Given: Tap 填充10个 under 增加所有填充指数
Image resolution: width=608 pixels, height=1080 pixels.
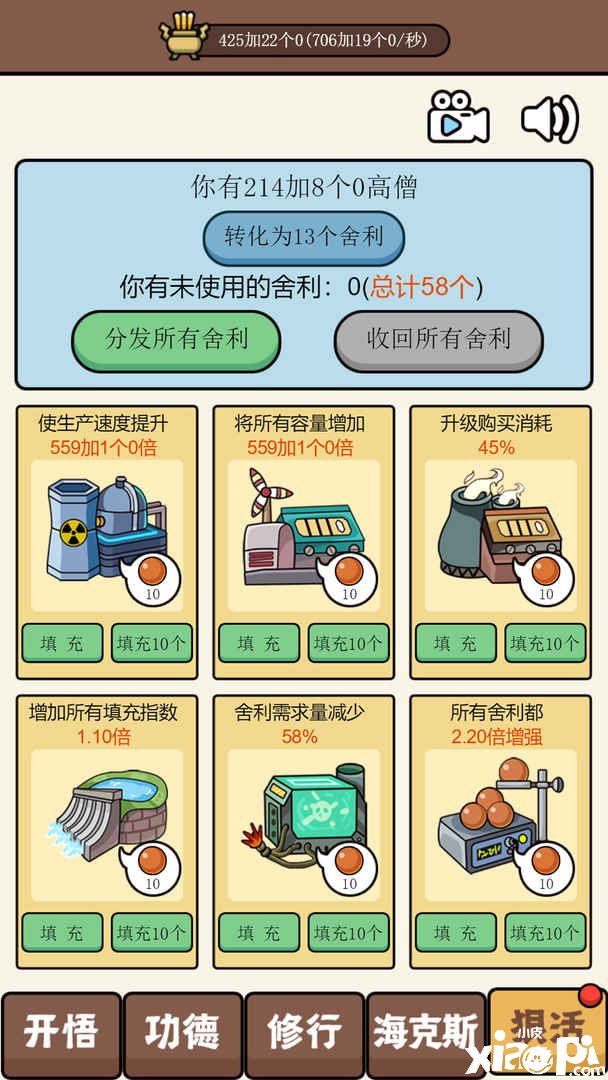Looking at the screenshot, I should pyautogui.click(x=152, y=933).
